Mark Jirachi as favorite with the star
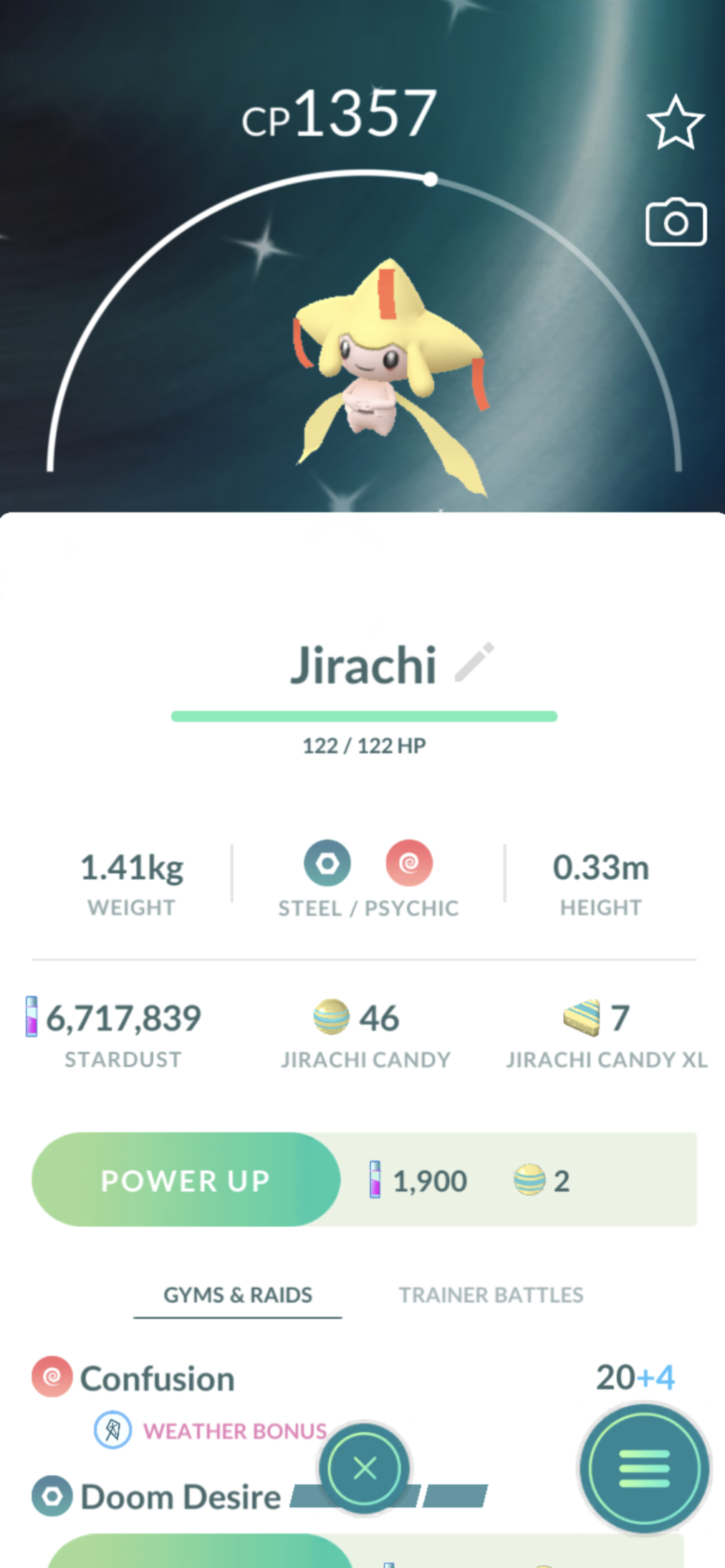Viewport: 725px width, 1568px height. coord(675,123)
